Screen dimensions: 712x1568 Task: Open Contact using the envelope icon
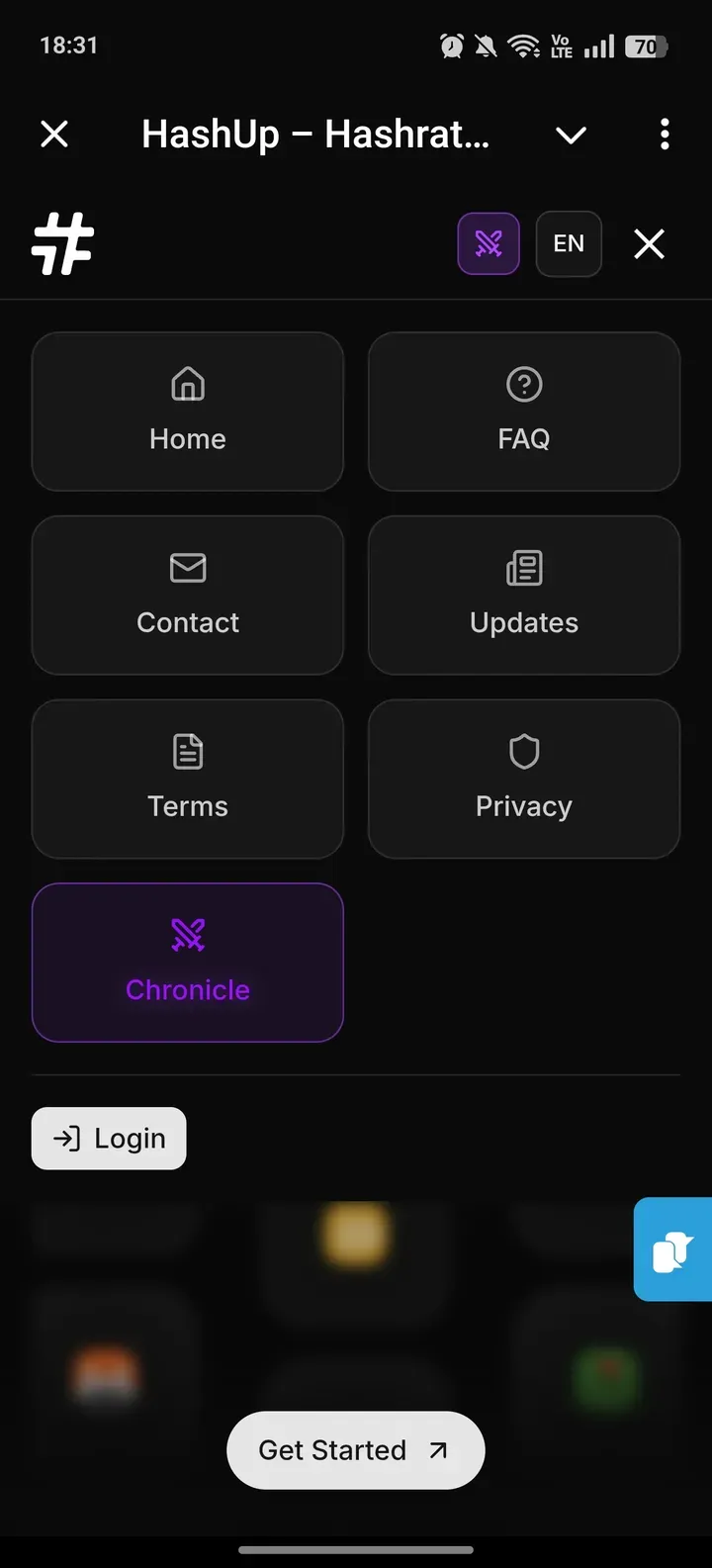[x=188, y=568]
